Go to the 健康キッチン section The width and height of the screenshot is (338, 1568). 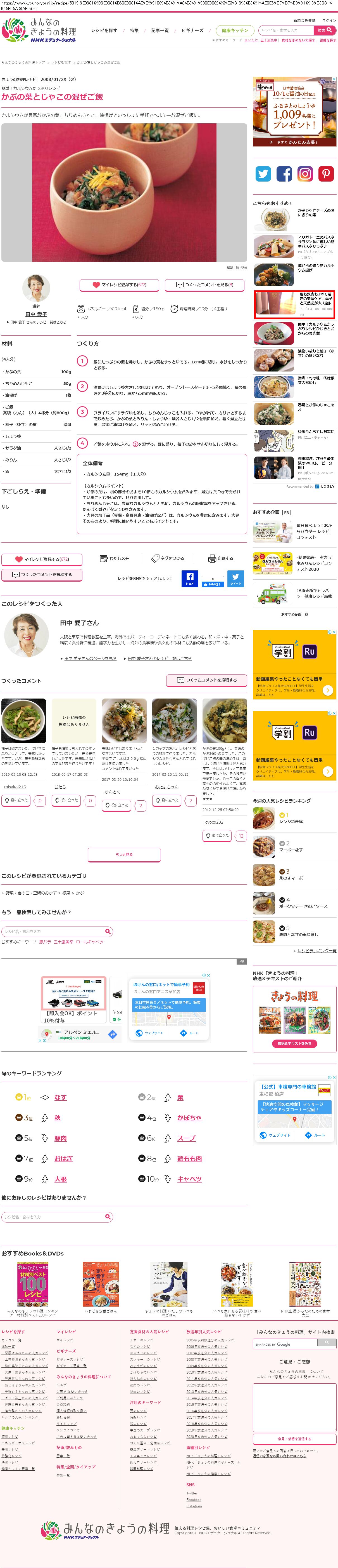(x=234, y=30)
